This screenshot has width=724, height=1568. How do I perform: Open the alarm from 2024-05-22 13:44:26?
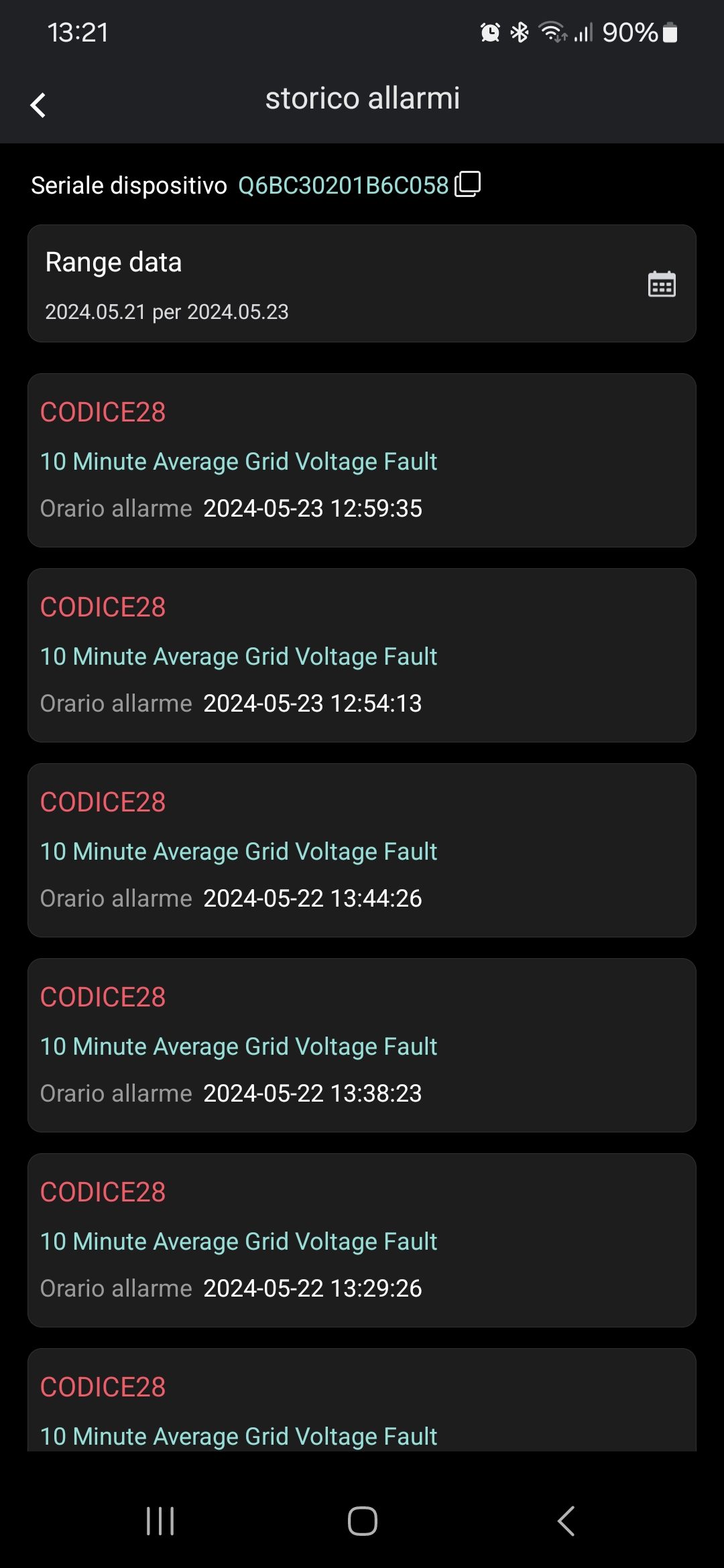362,850
